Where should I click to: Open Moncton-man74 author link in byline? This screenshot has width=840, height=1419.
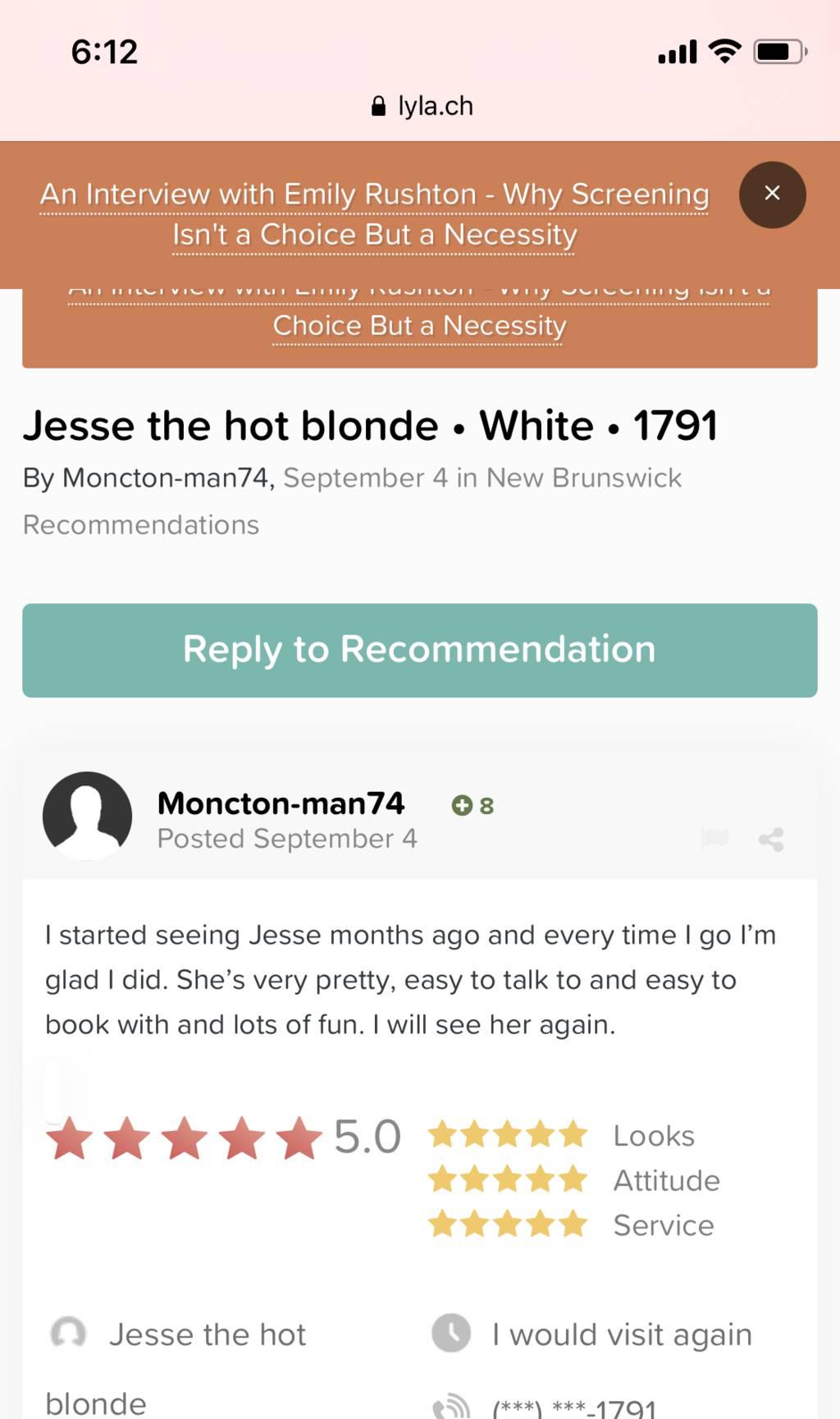165,478
